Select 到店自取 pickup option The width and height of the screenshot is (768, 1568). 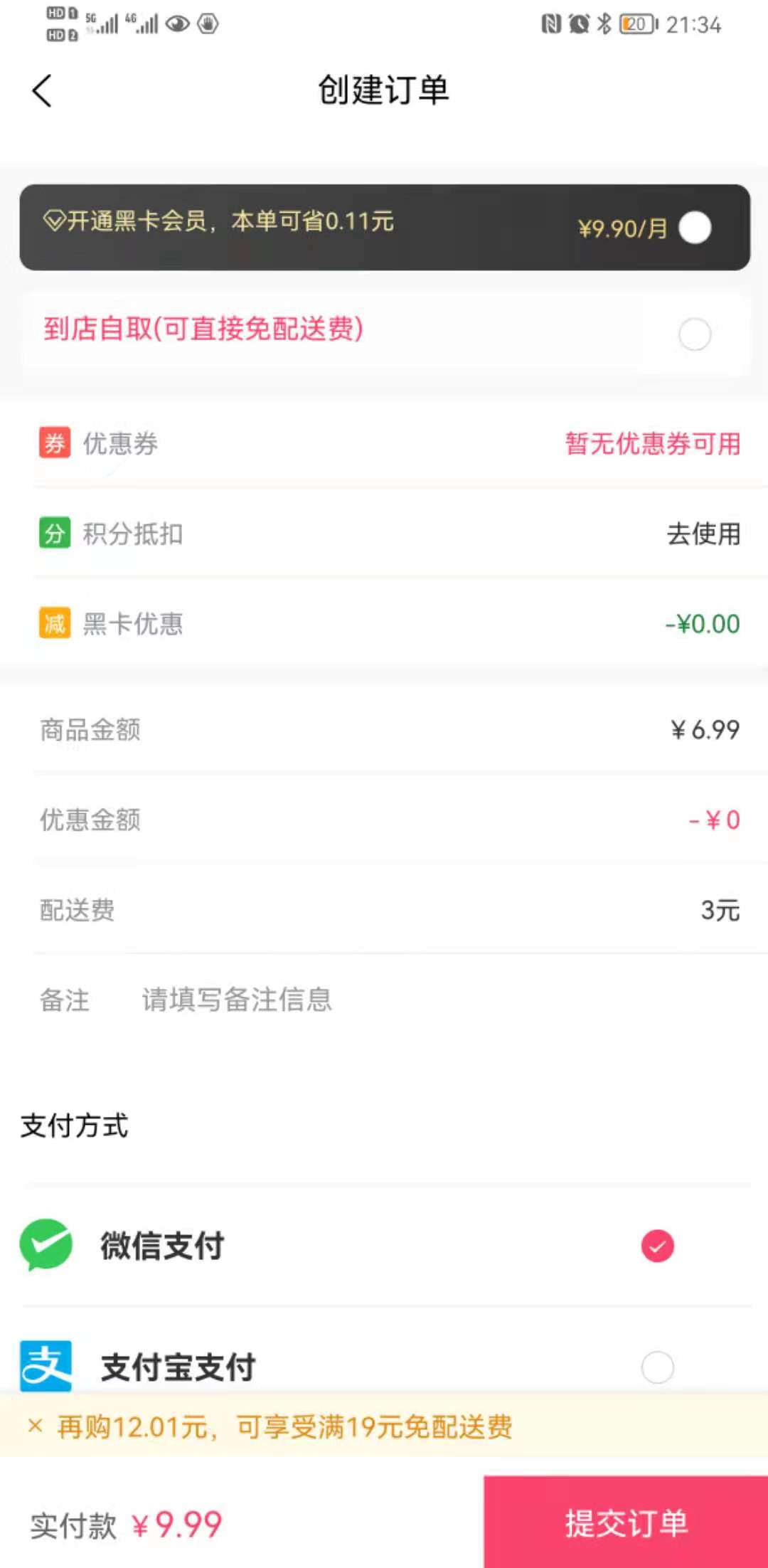[694, 334]
